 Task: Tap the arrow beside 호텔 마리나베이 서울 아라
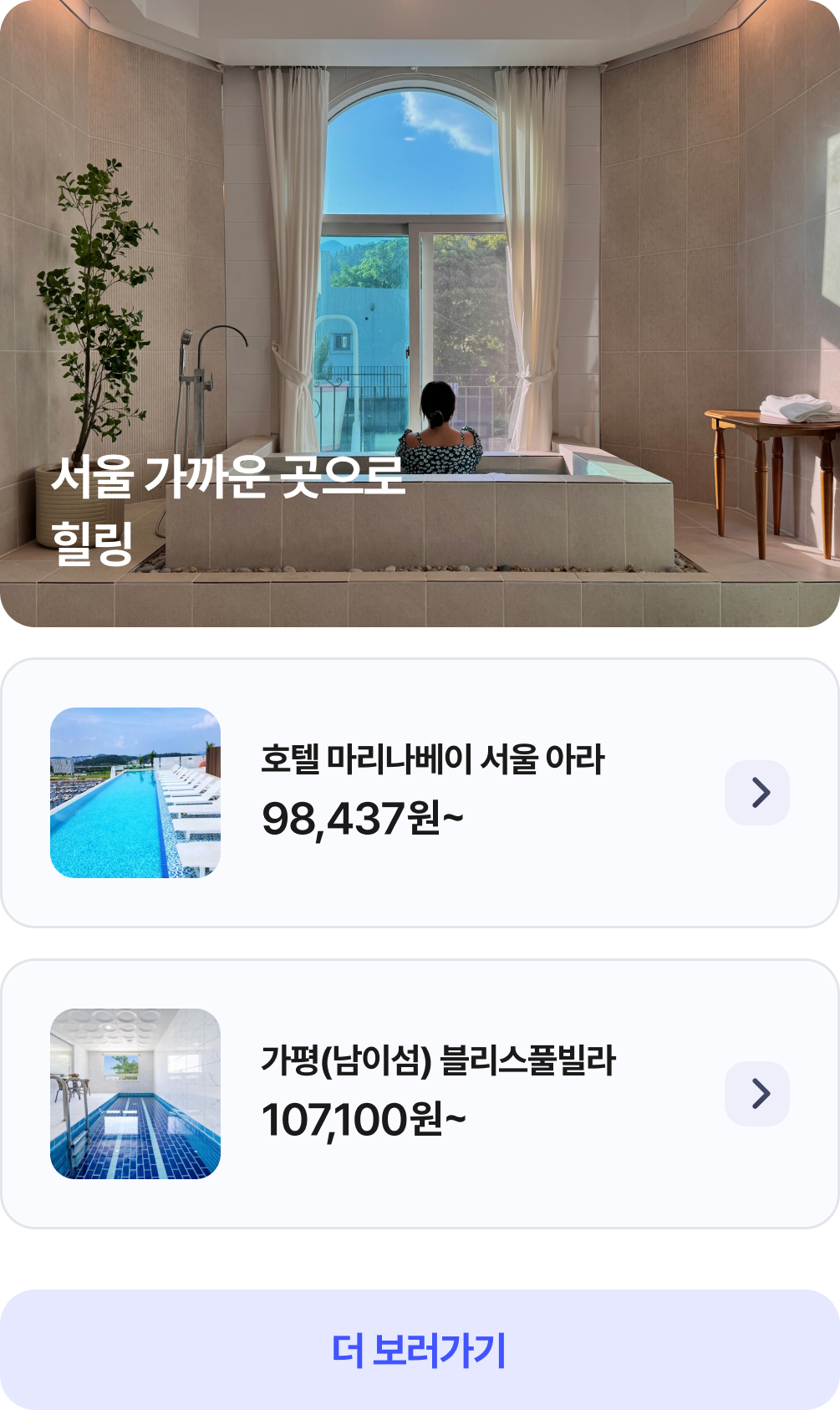point(757,793)
